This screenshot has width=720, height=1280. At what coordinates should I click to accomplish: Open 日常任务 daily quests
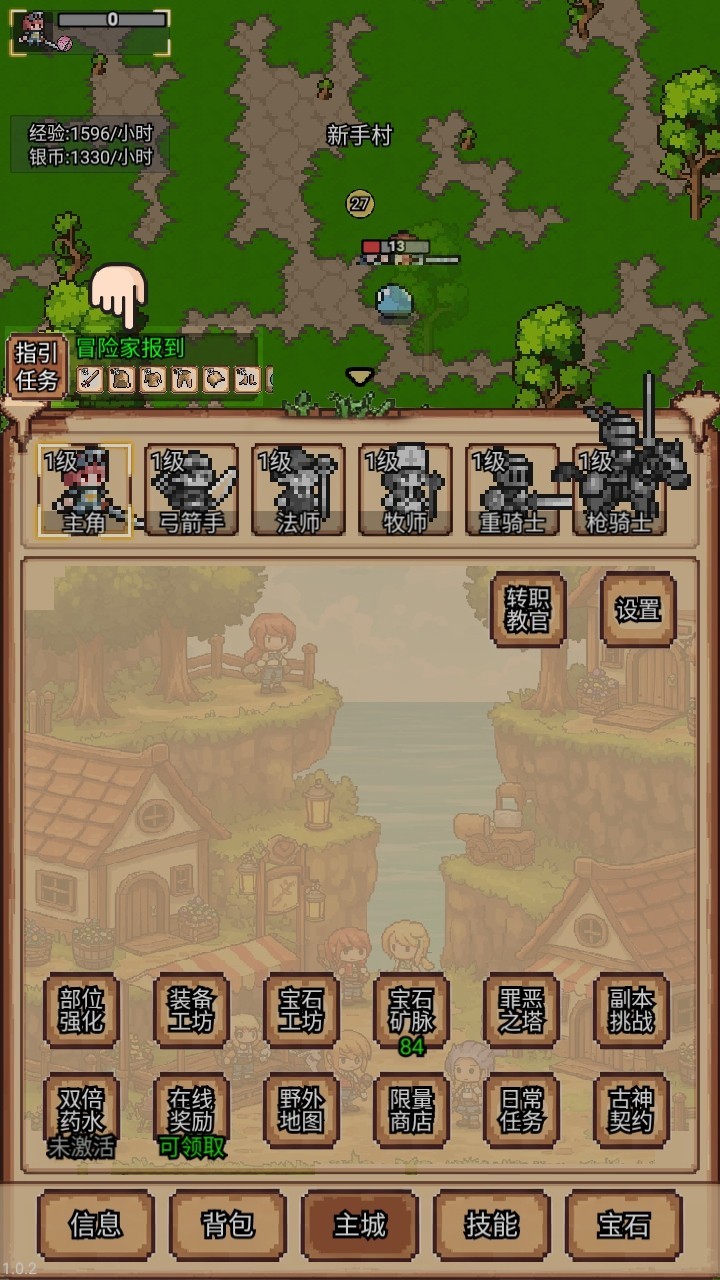pos(520,1110)
